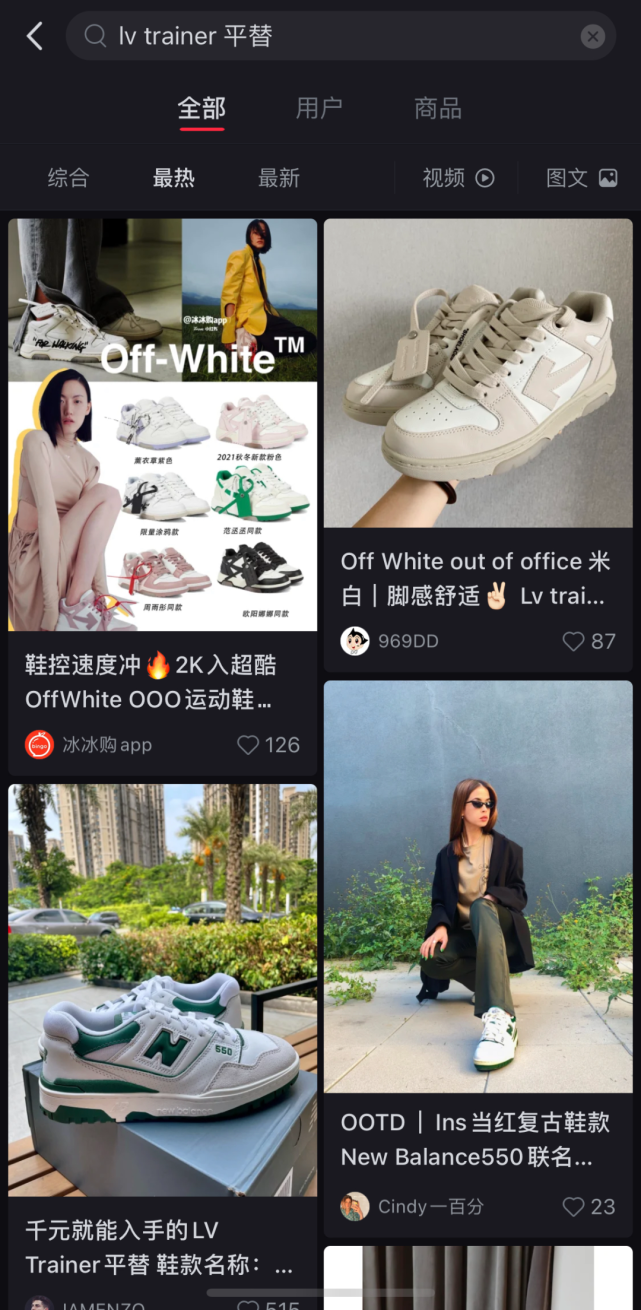Screen dimensions: 641x1310
Task: Open Off White out of office 米白 post
Action: pos(478,375)
